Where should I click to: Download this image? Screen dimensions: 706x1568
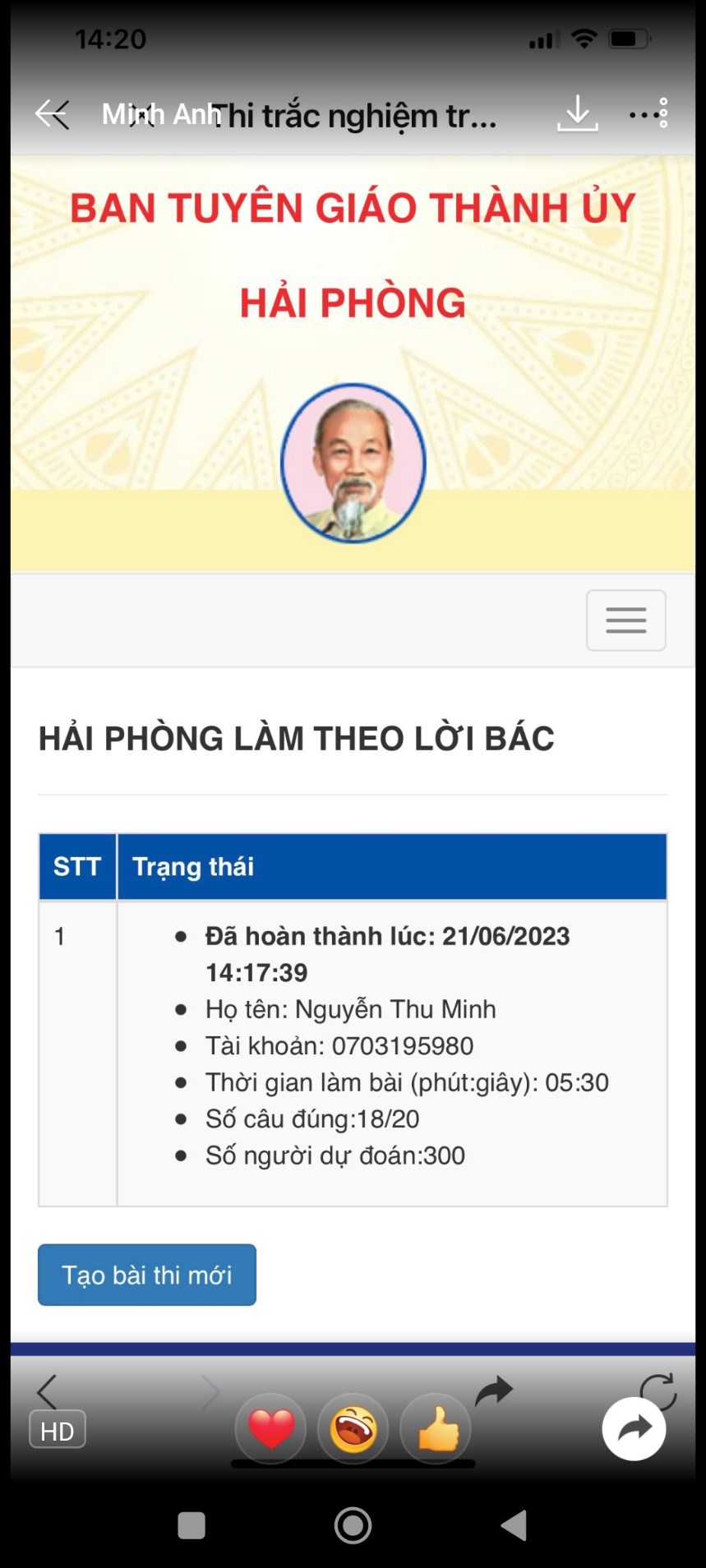(x=577, y=113)
